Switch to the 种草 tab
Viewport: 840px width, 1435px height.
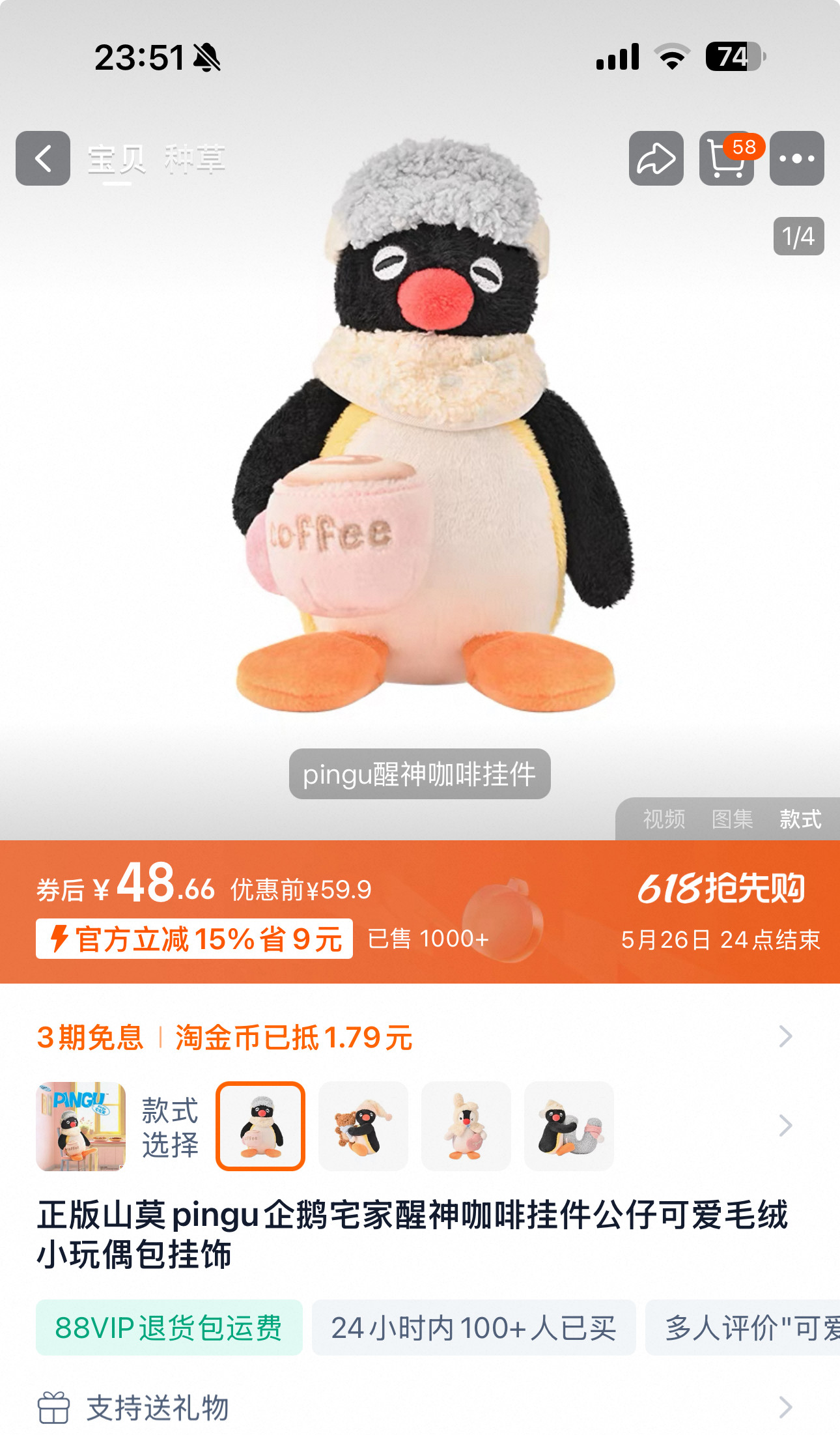(195, 159)
